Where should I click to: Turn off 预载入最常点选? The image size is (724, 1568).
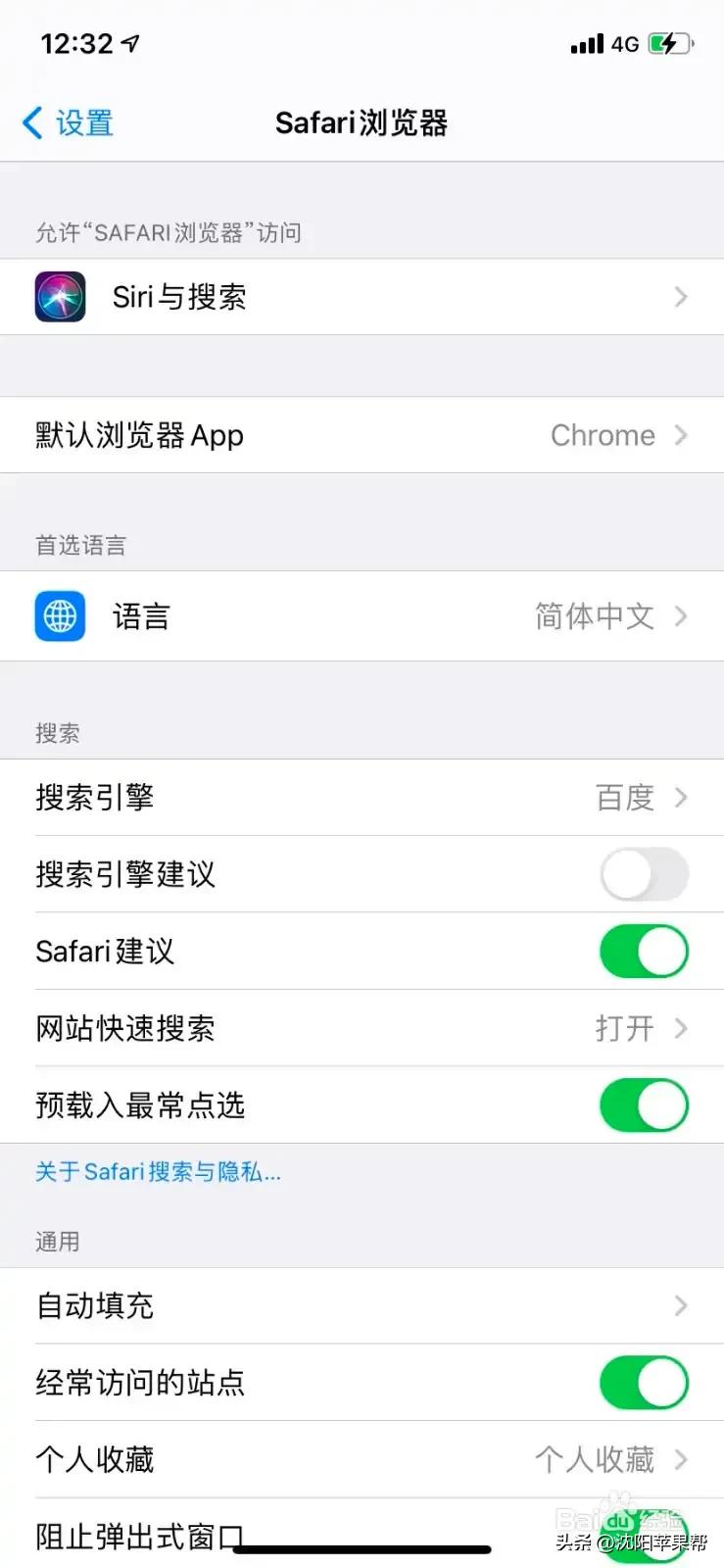pyautogui.click(x=644, y=1104)
